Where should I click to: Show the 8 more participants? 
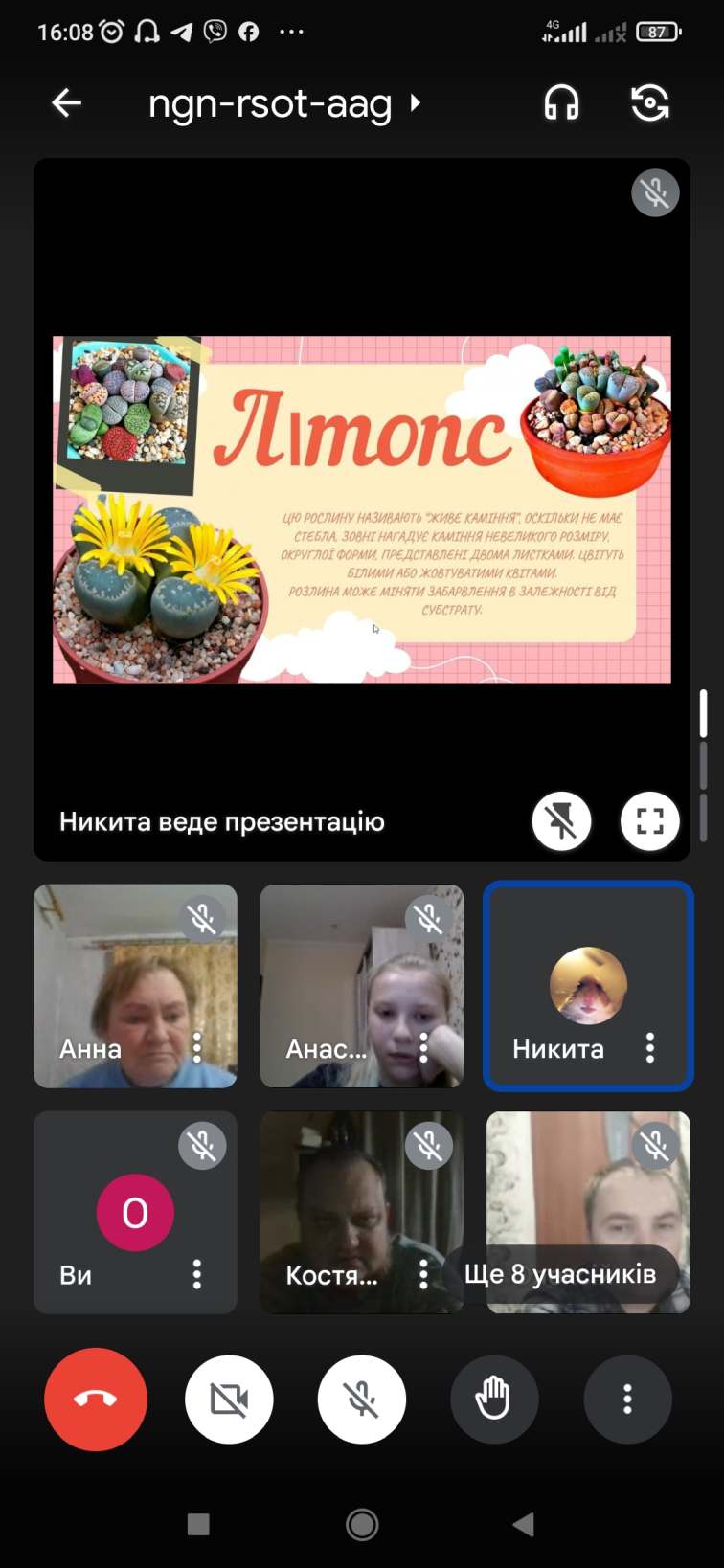560,1274
